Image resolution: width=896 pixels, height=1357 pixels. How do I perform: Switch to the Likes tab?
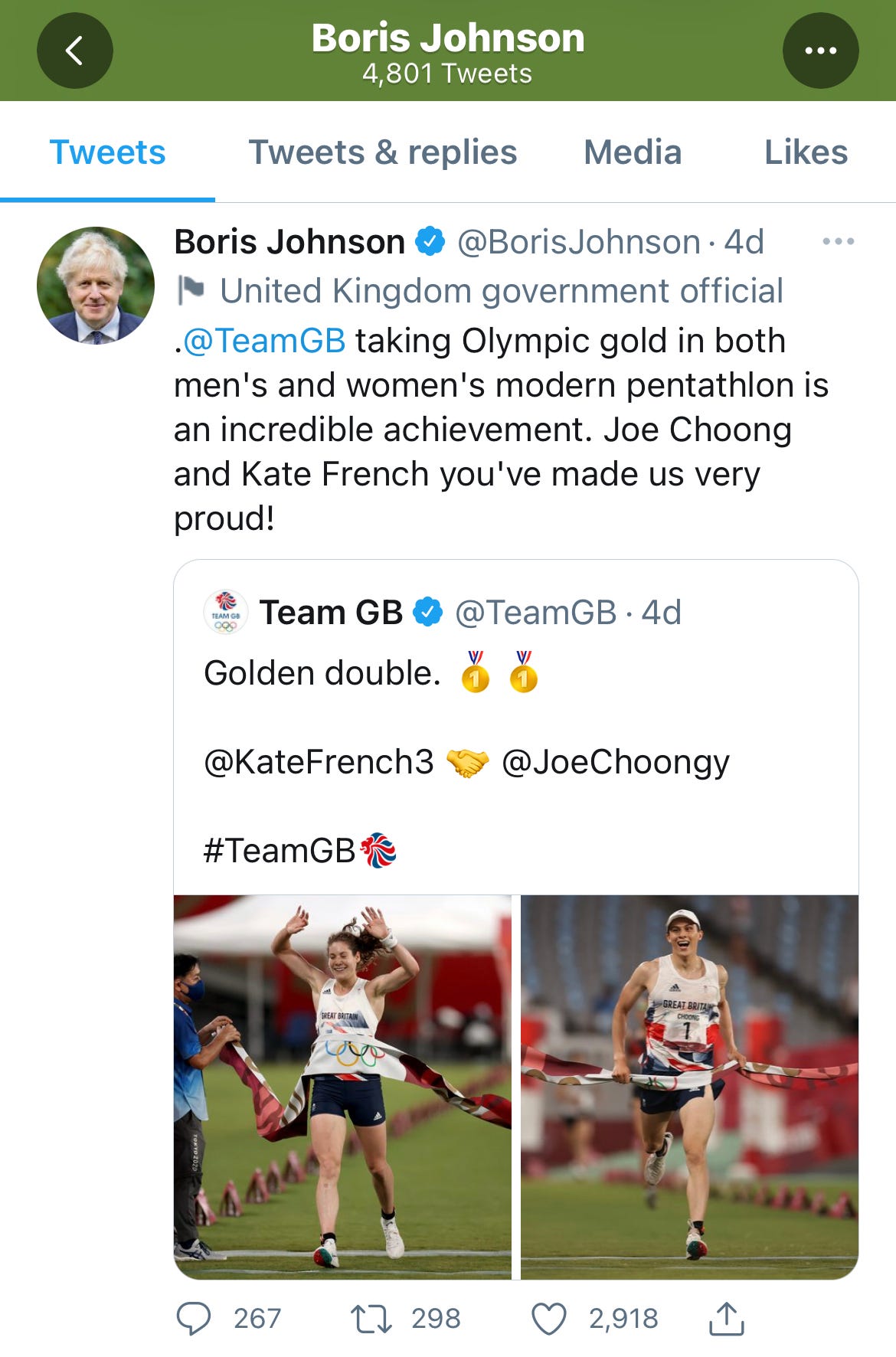tap(806, 152)
